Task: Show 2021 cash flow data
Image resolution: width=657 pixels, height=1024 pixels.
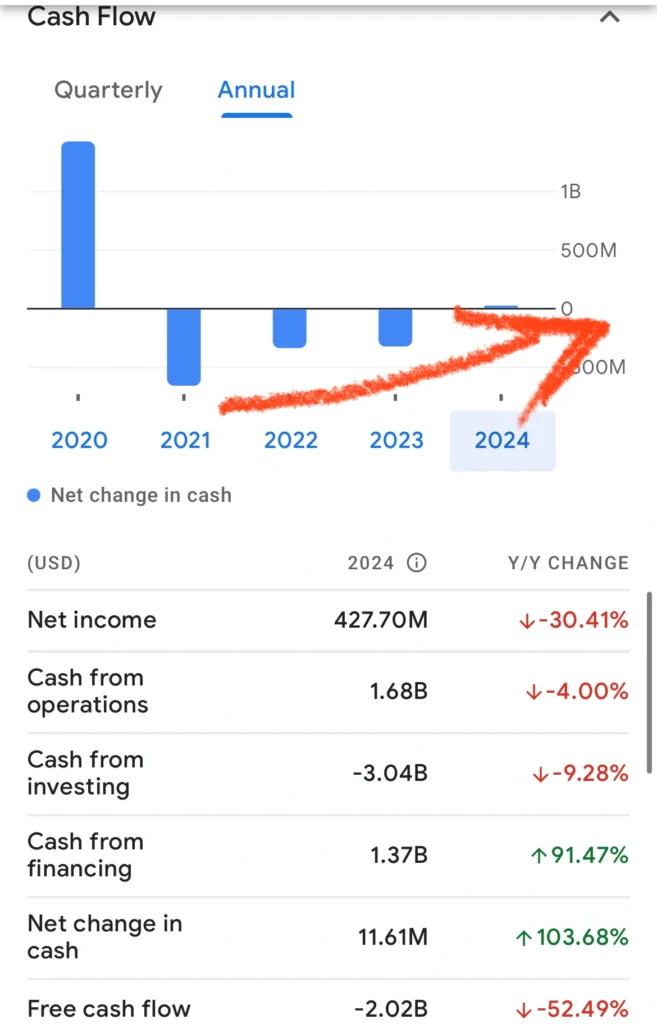Action: 185,440
